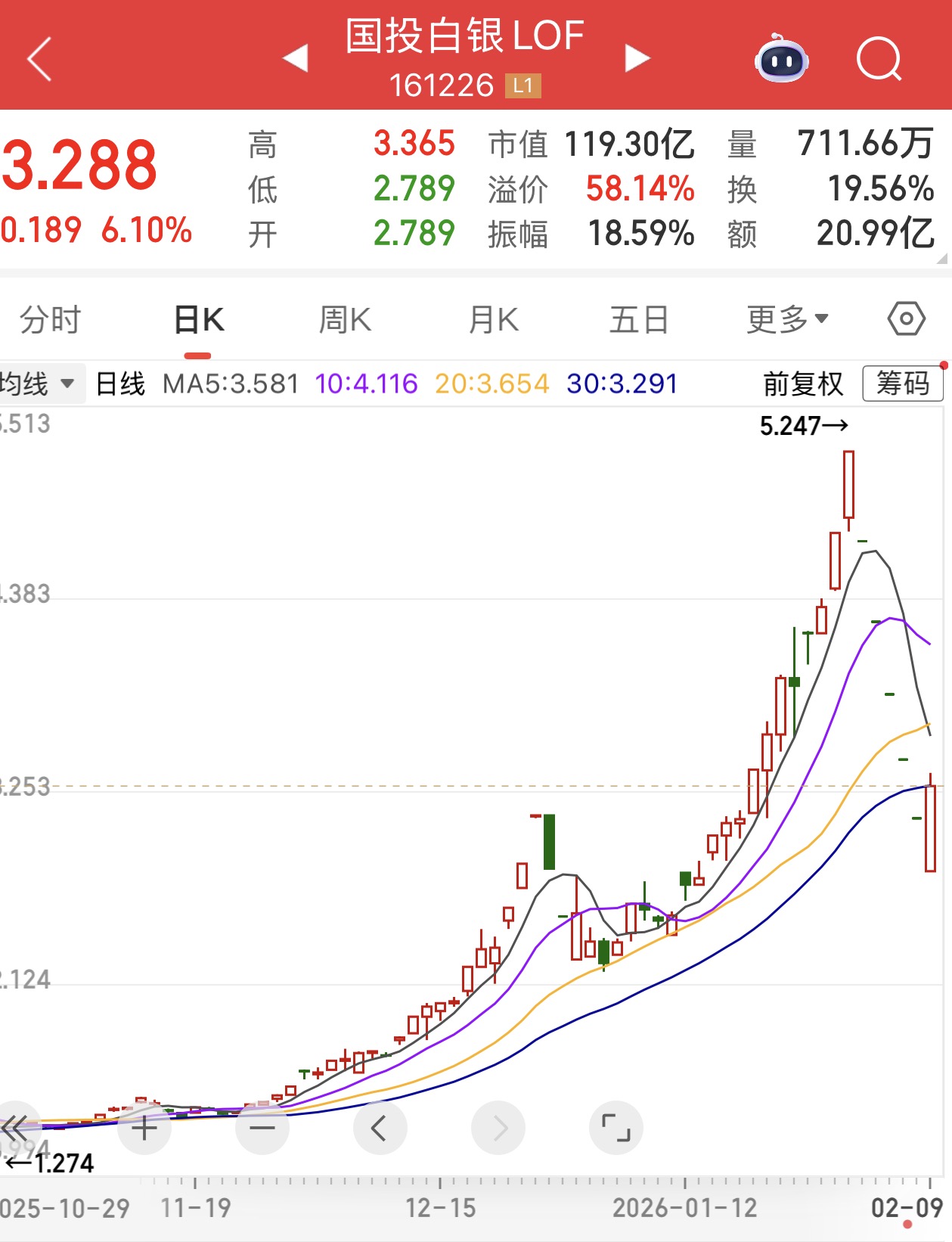The height and width of the screenshot is (1242, 952).
Task: Zoom out the K-line chart
Action: pos(262,1128)
